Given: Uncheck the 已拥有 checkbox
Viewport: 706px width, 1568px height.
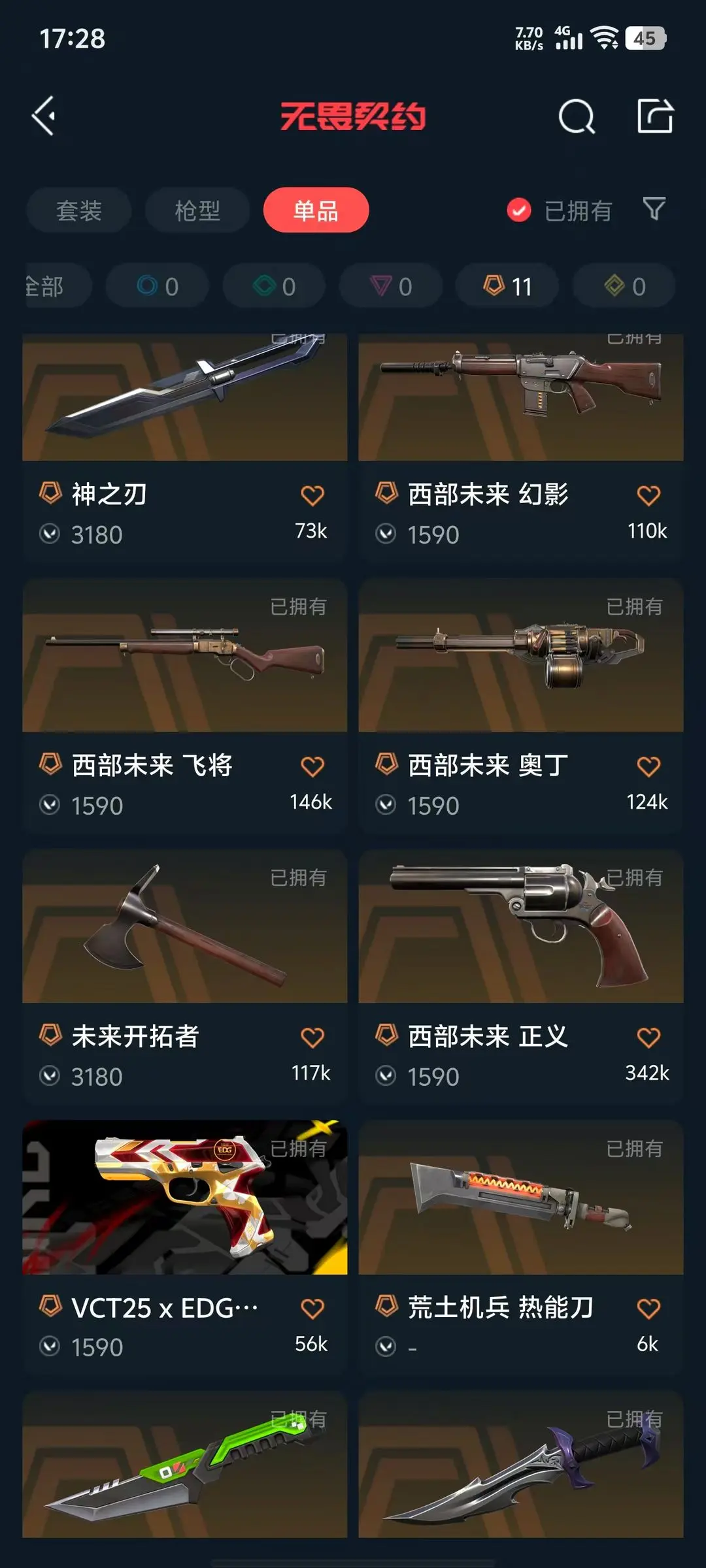Looking at the screenshot, I should [x=519, y=210].
